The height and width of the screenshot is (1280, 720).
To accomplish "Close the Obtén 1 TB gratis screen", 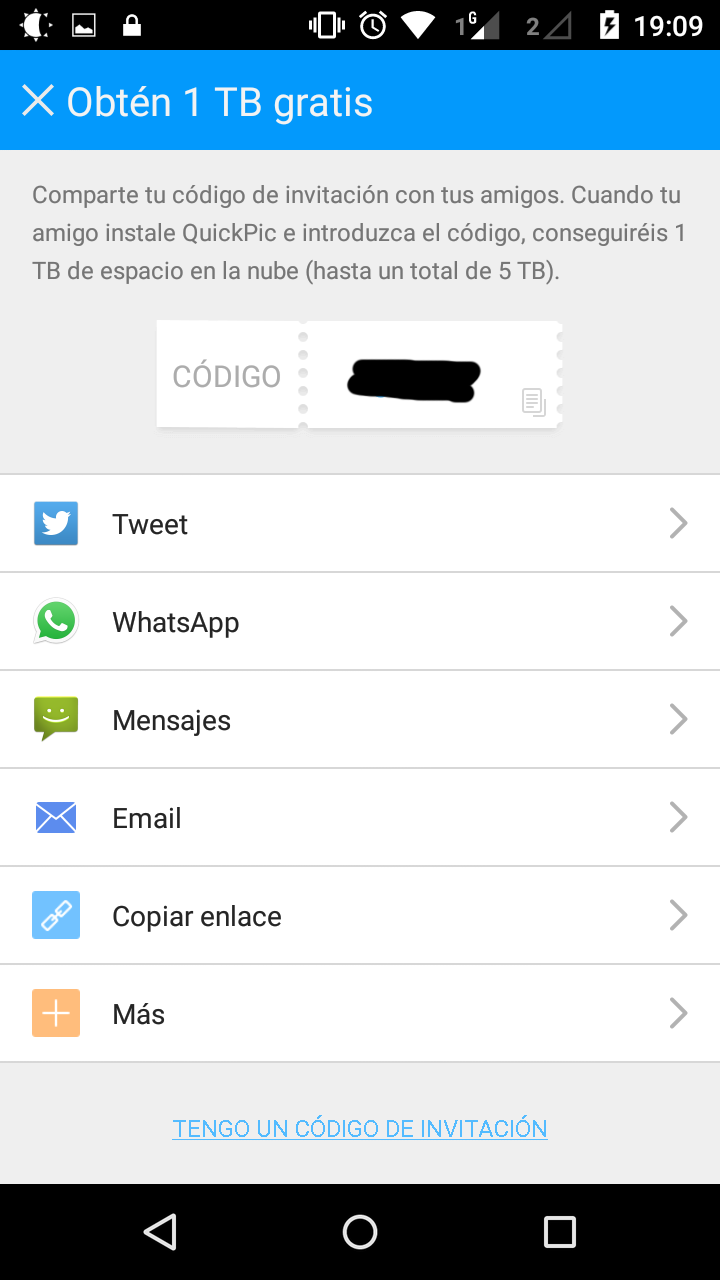I will pyautogui.click(x=38, y=101).
